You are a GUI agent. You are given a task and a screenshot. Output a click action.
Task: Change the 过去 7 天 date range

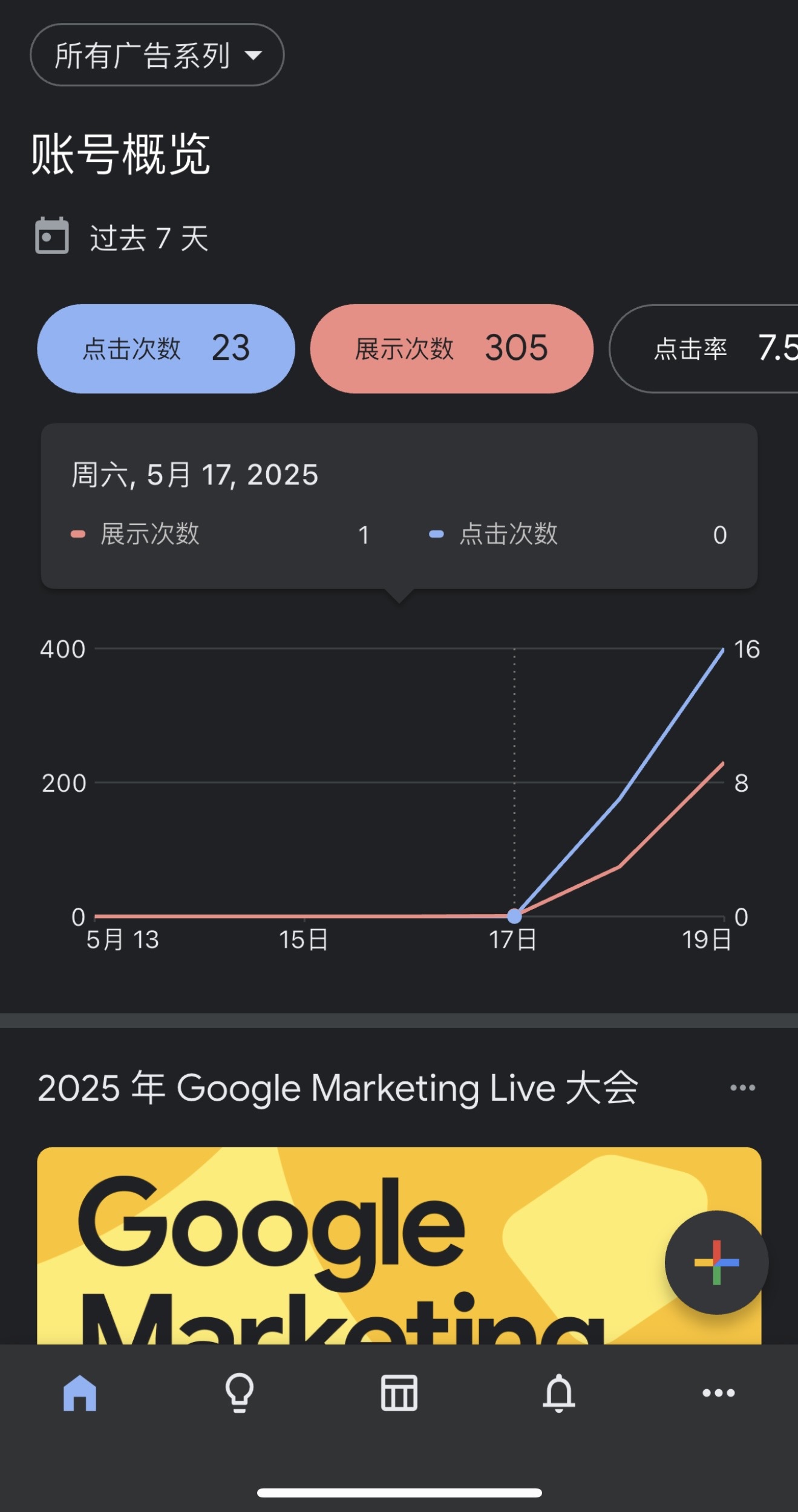point(122,236)
